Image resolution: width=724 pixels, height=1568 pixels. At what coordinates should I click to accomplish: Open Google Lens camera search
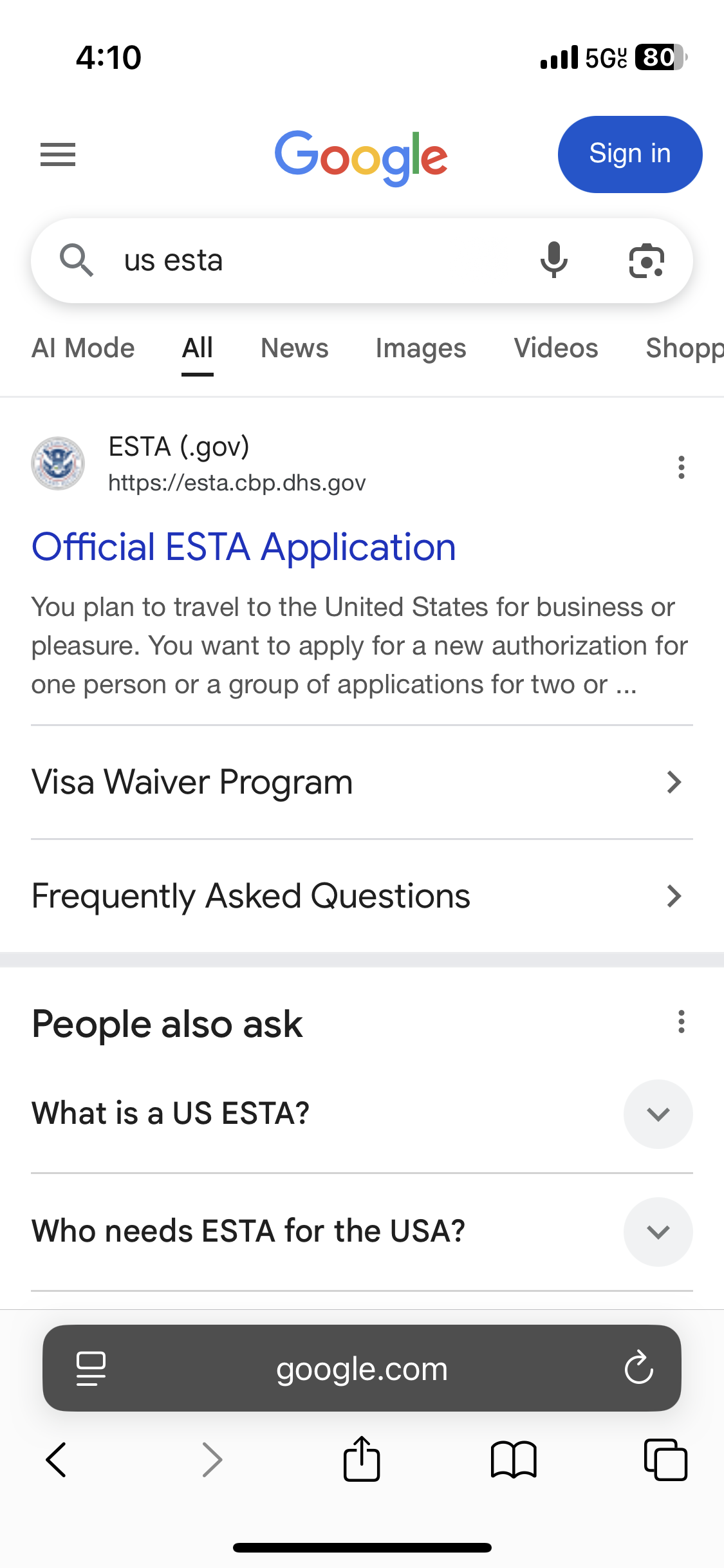tap(646, 261)
